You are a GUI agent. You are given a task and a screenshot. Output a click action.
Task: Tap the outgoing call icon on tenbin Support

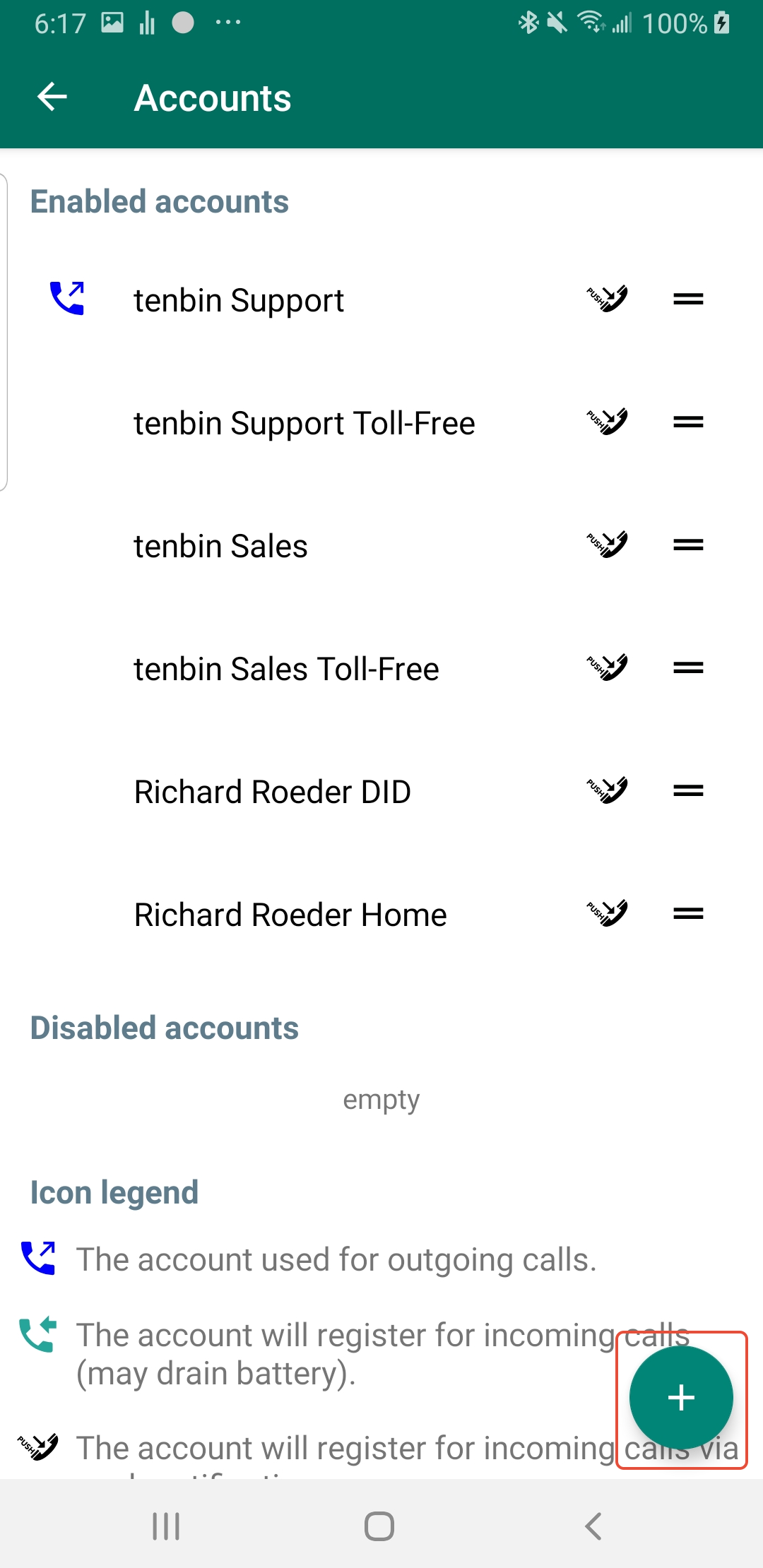point(67,298)
